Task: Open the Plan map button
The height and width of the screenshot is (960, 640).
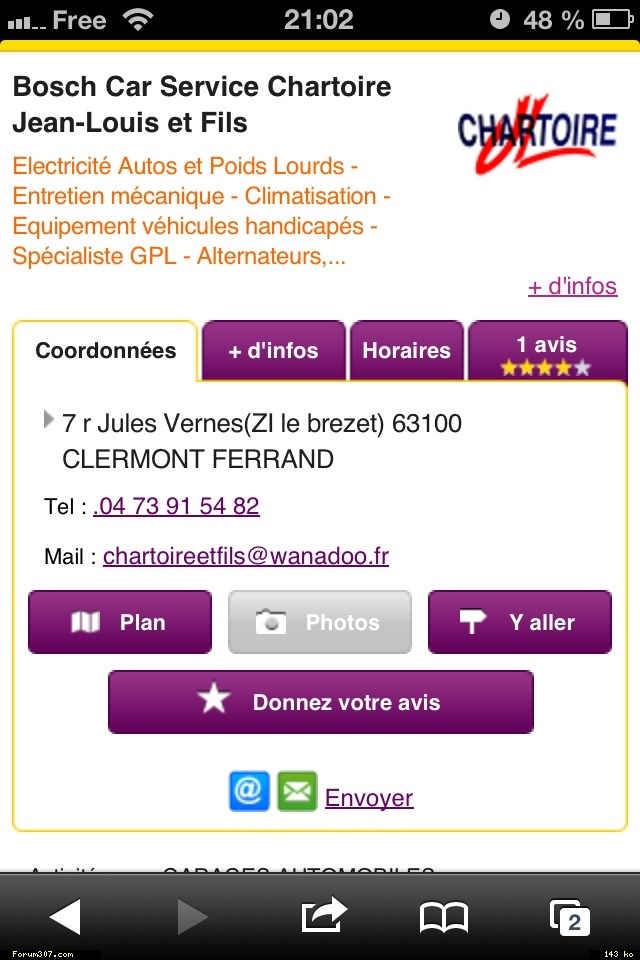Action: point(120,622)
